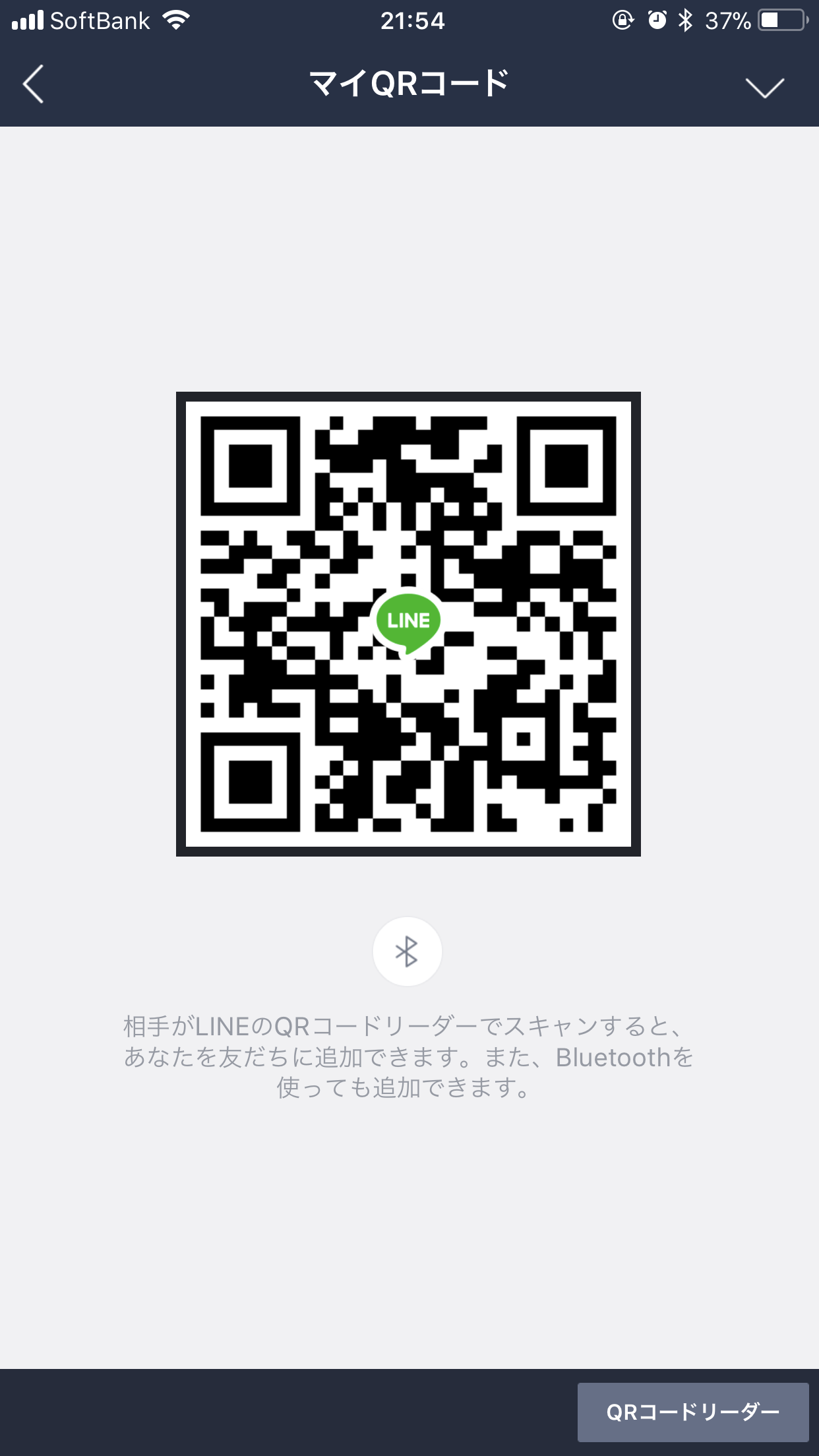Tap the round Bluetooth button

[x=407, y=952]
